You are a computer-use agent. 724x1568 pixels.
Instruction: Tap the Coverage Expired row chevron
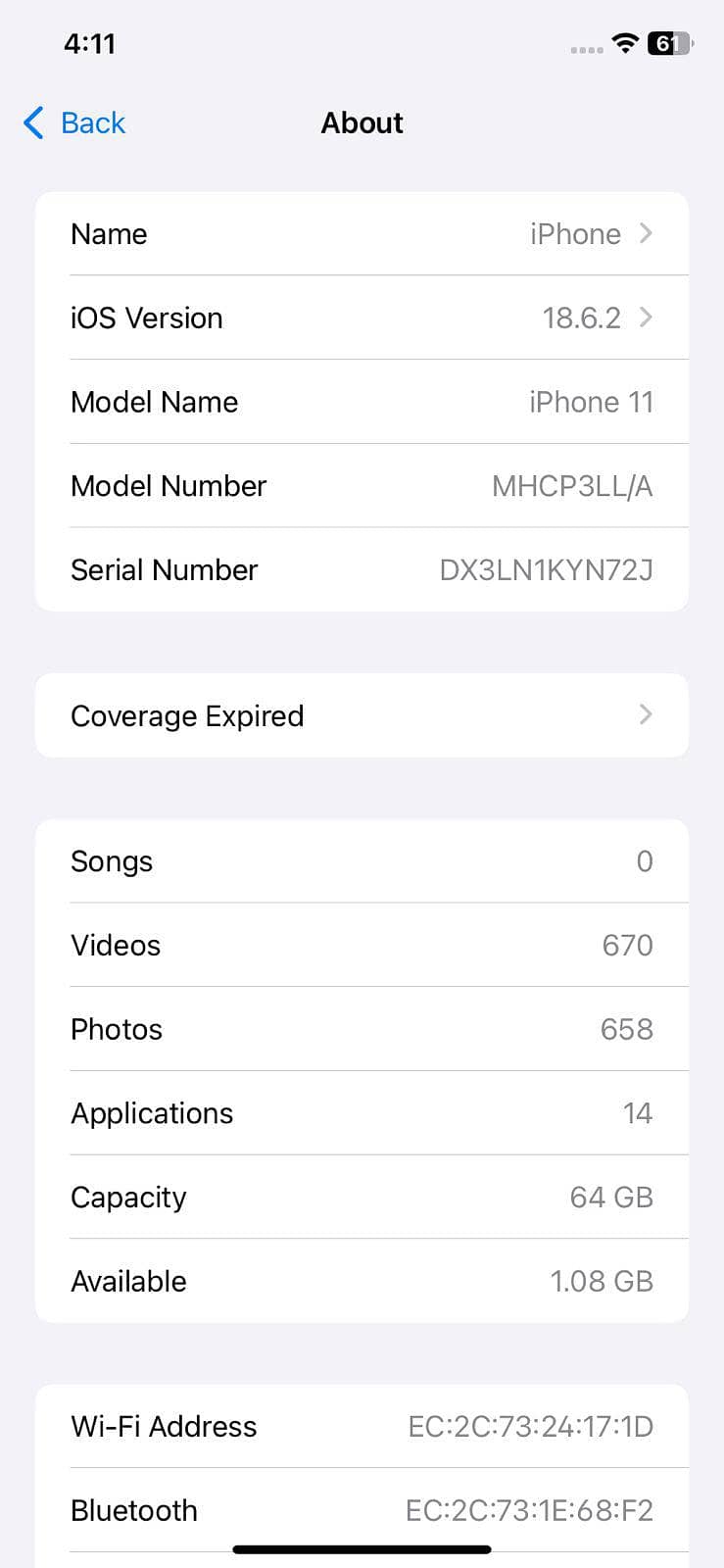(645, 715)
